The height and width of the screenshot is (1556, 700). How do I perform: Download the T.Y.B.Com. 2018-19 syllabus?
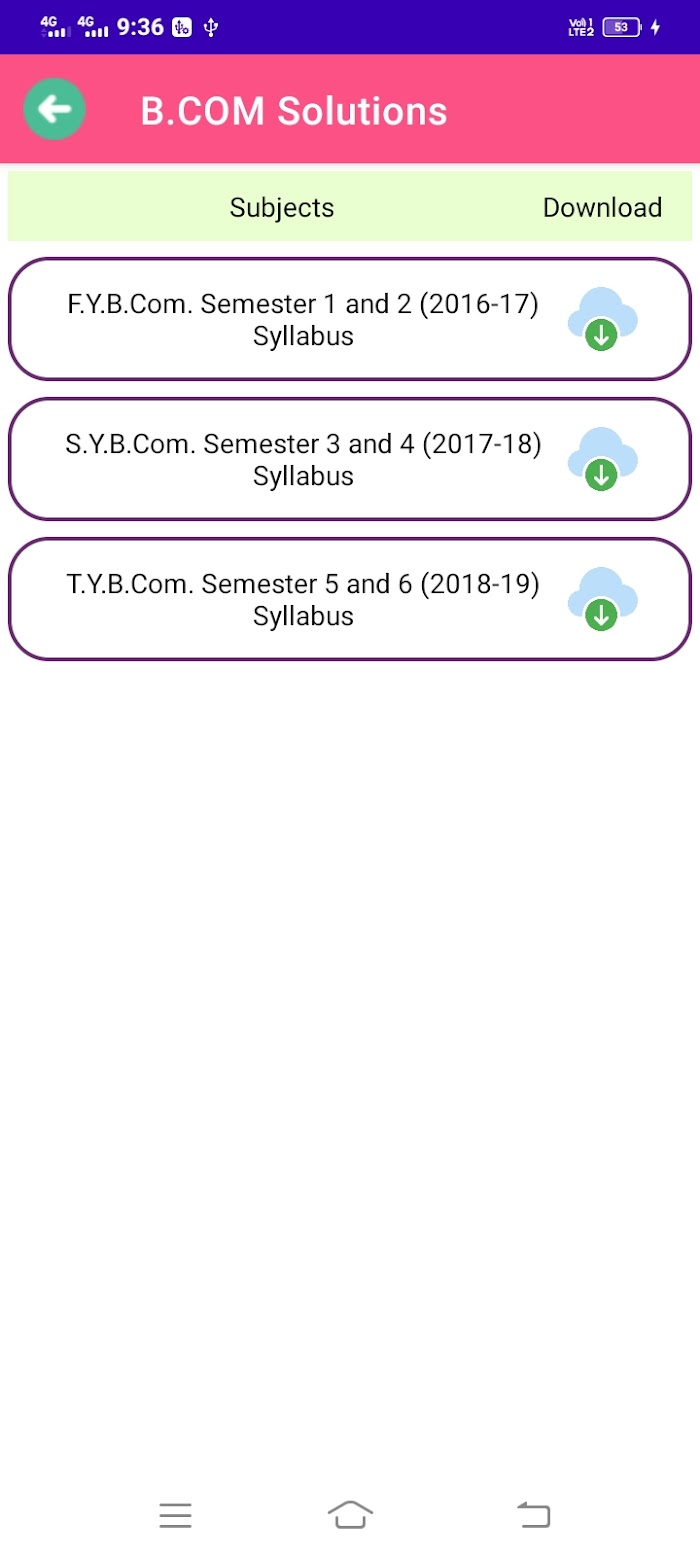pyautogui.click(x=602, y=599)
